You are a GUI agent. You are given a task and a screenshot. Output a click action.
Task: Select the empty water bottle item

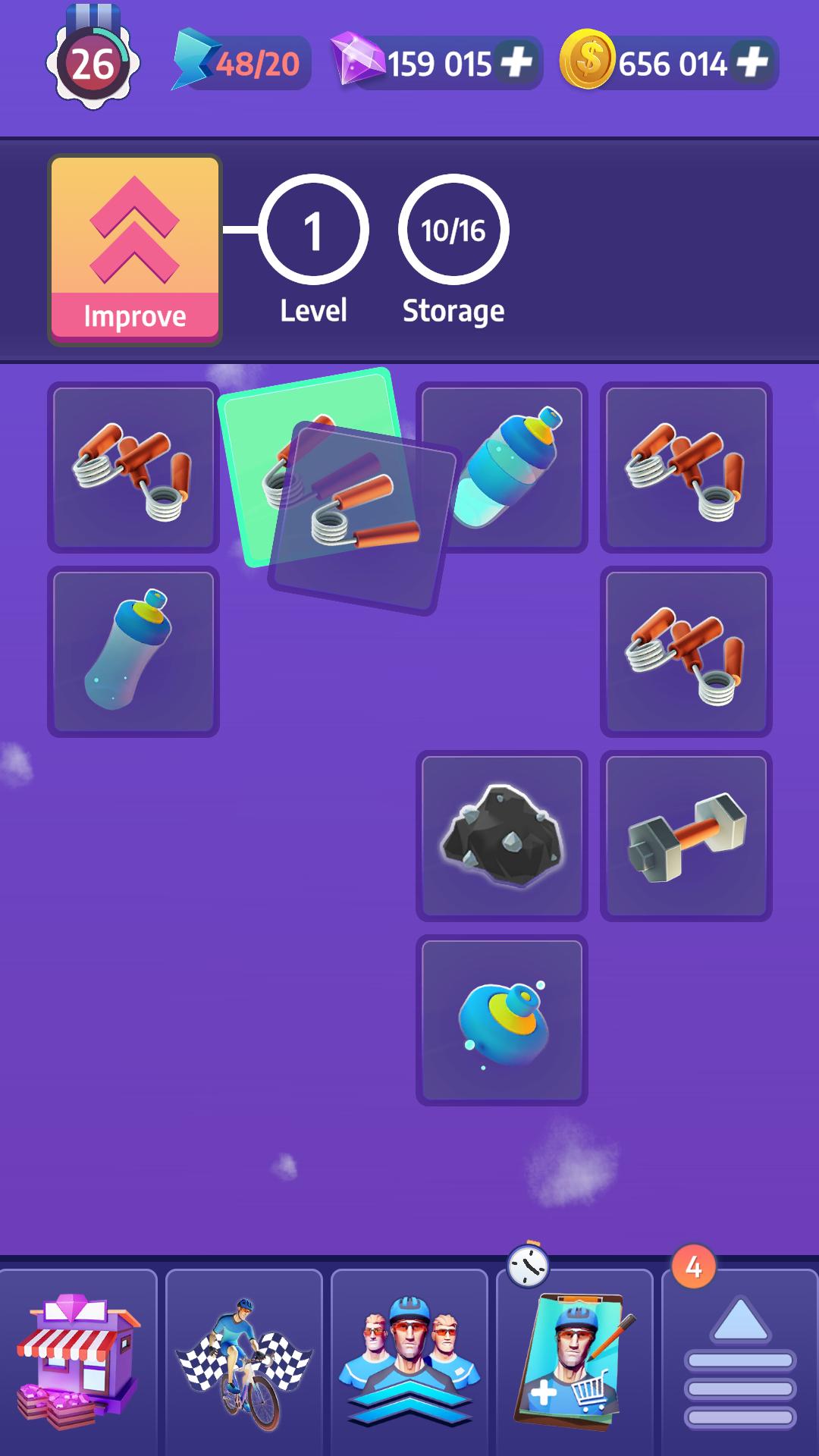tap(133, 651)
